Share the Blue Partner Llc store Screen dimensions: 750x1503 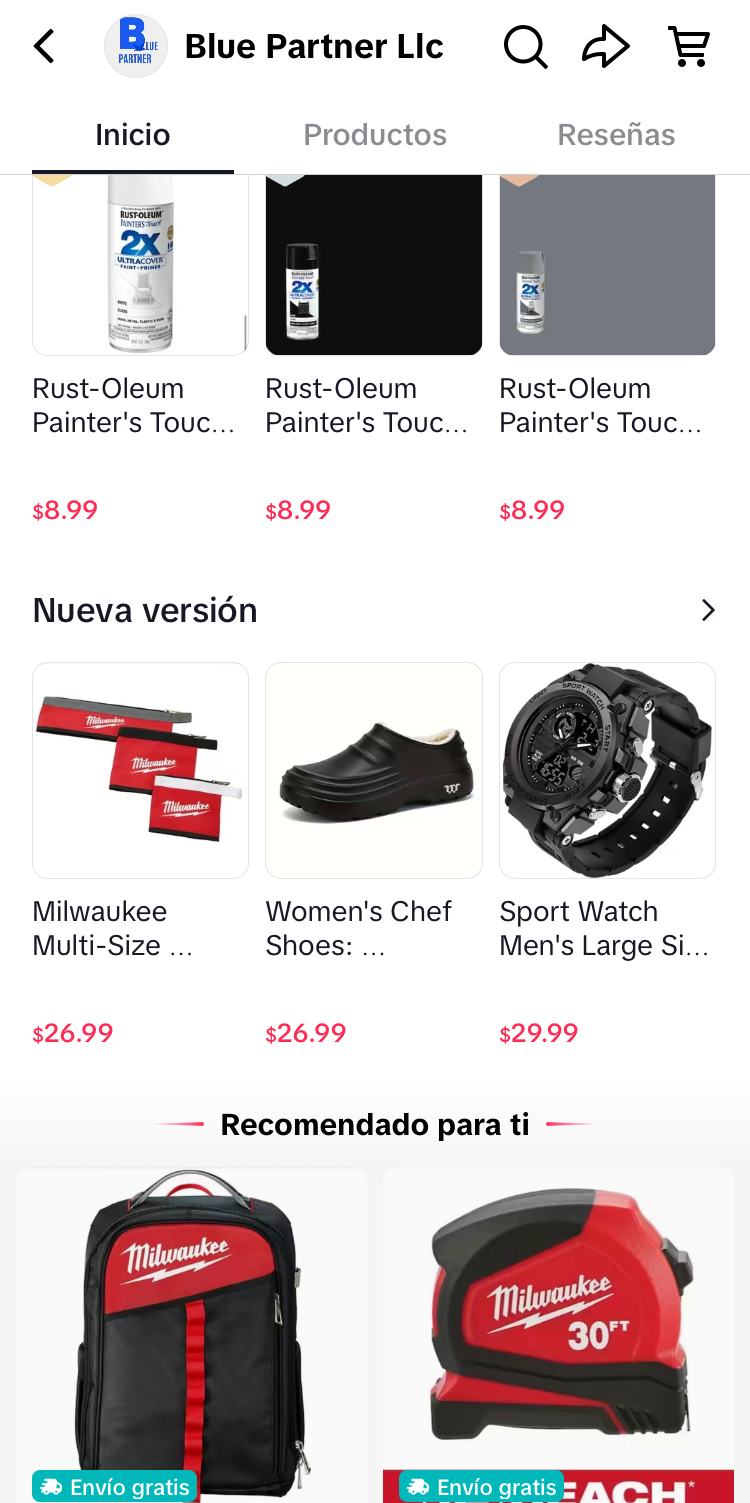click(605, 46)
